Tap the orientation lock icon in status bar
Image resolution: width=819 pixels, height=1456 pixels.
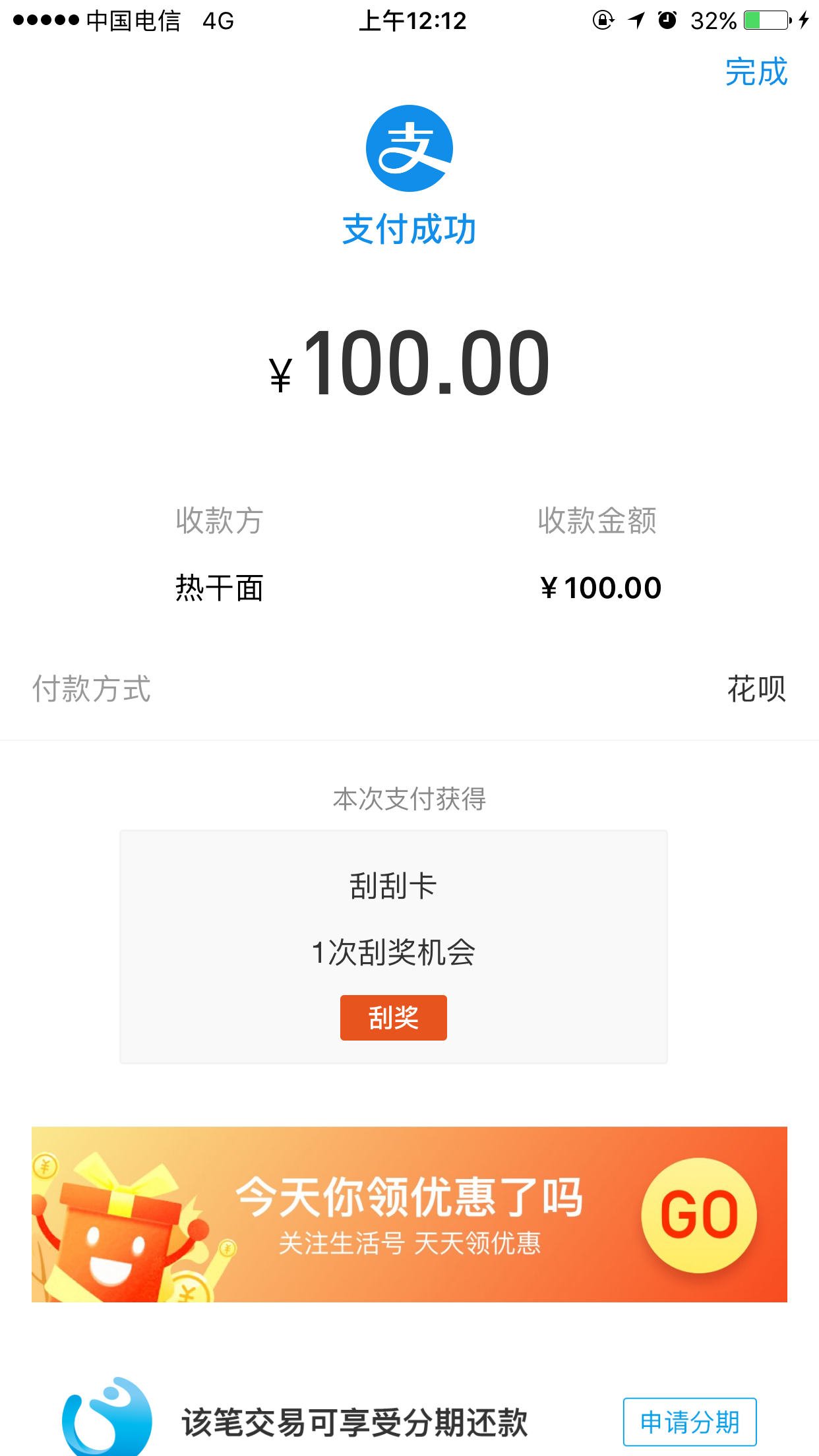[602, 20]
